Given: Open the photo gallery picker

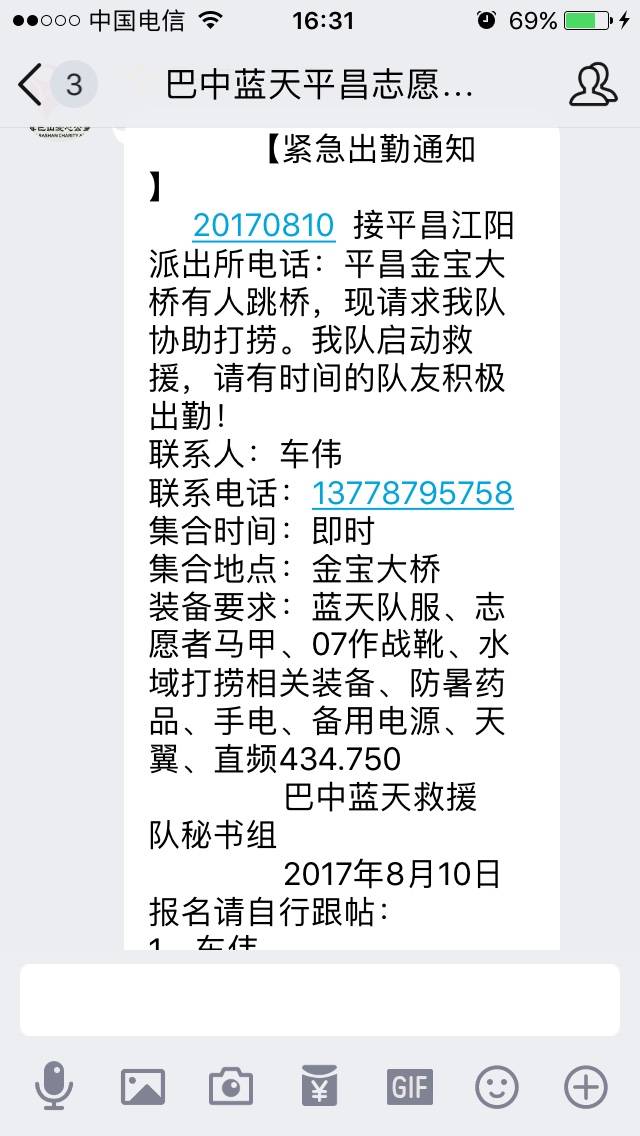Looking at the screenshot, I should click(x=143, y=1087).
